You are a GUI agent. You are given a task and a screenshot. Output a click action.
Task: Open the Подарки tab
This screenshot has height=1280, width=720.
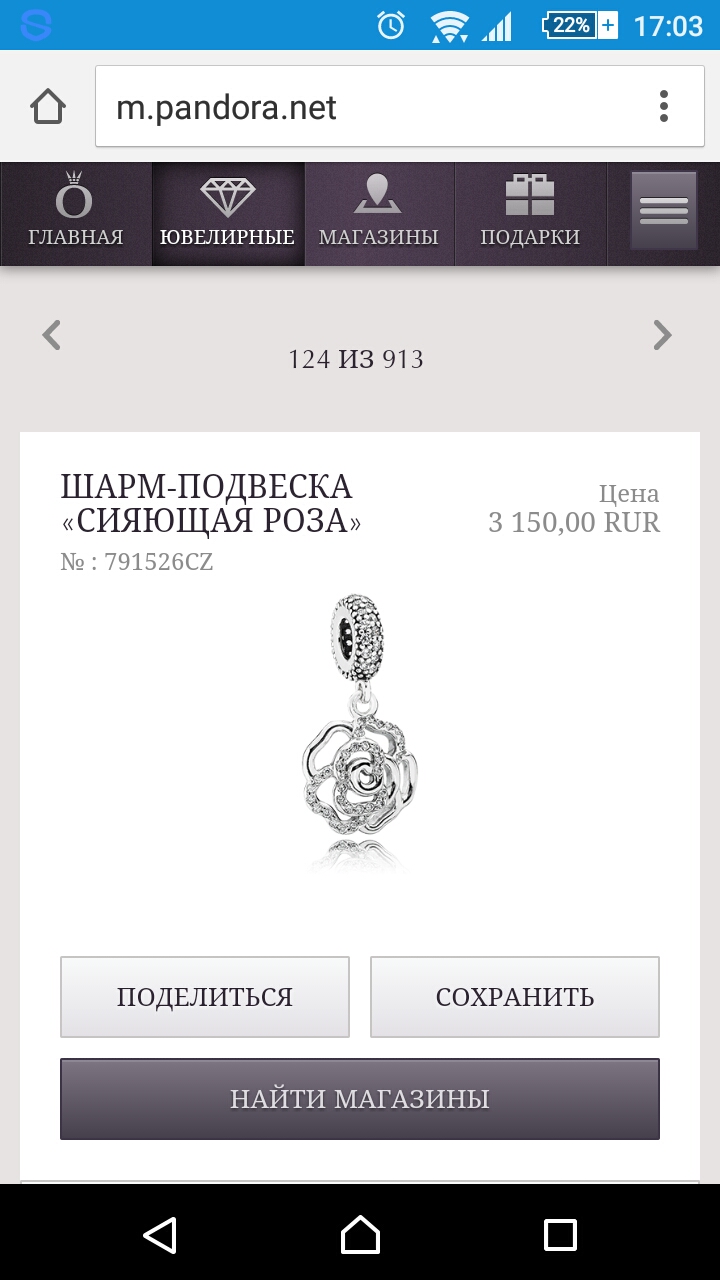point(530,214)
